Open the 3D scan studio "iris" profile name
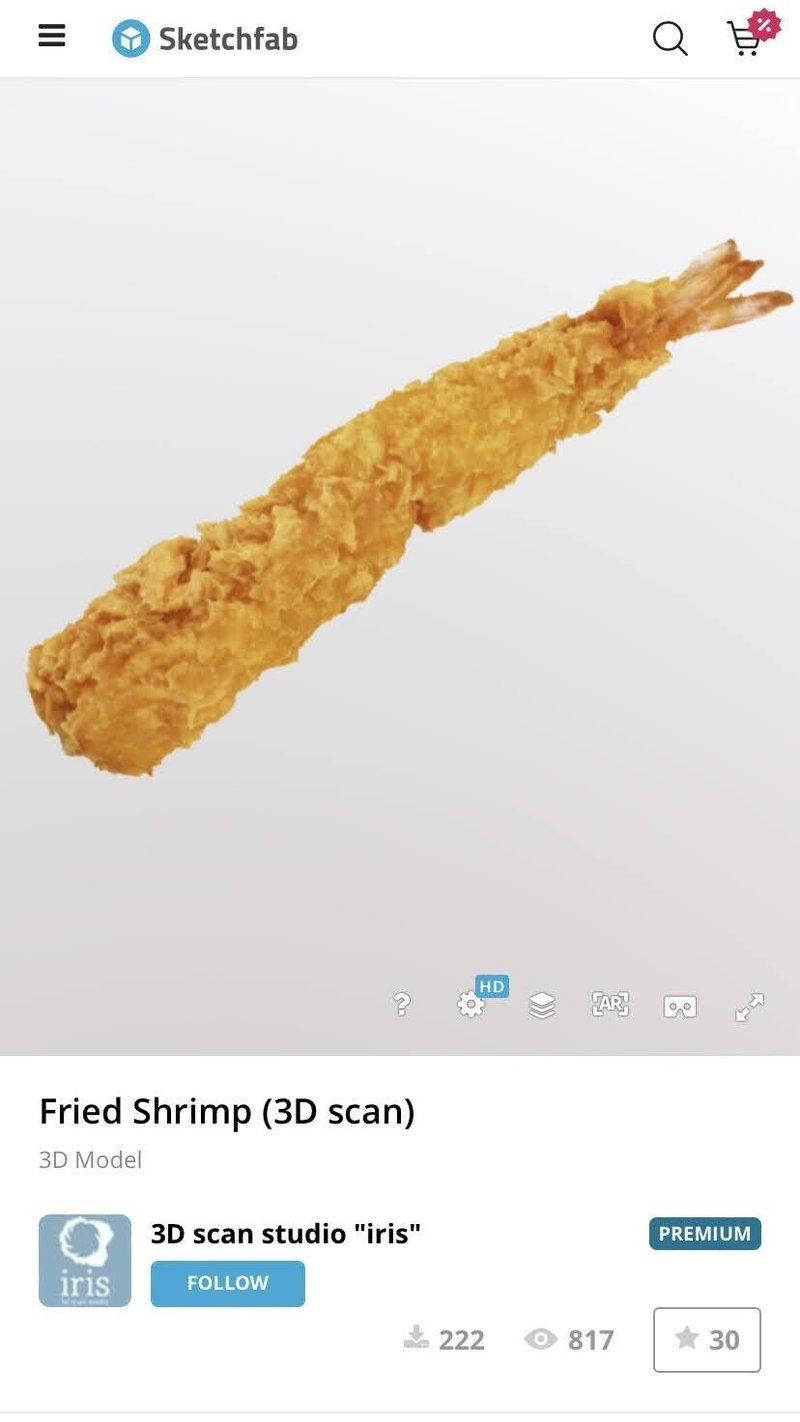Image resolution: width=800 pixels, height=1422 pixels. (x=285, y=1233)
